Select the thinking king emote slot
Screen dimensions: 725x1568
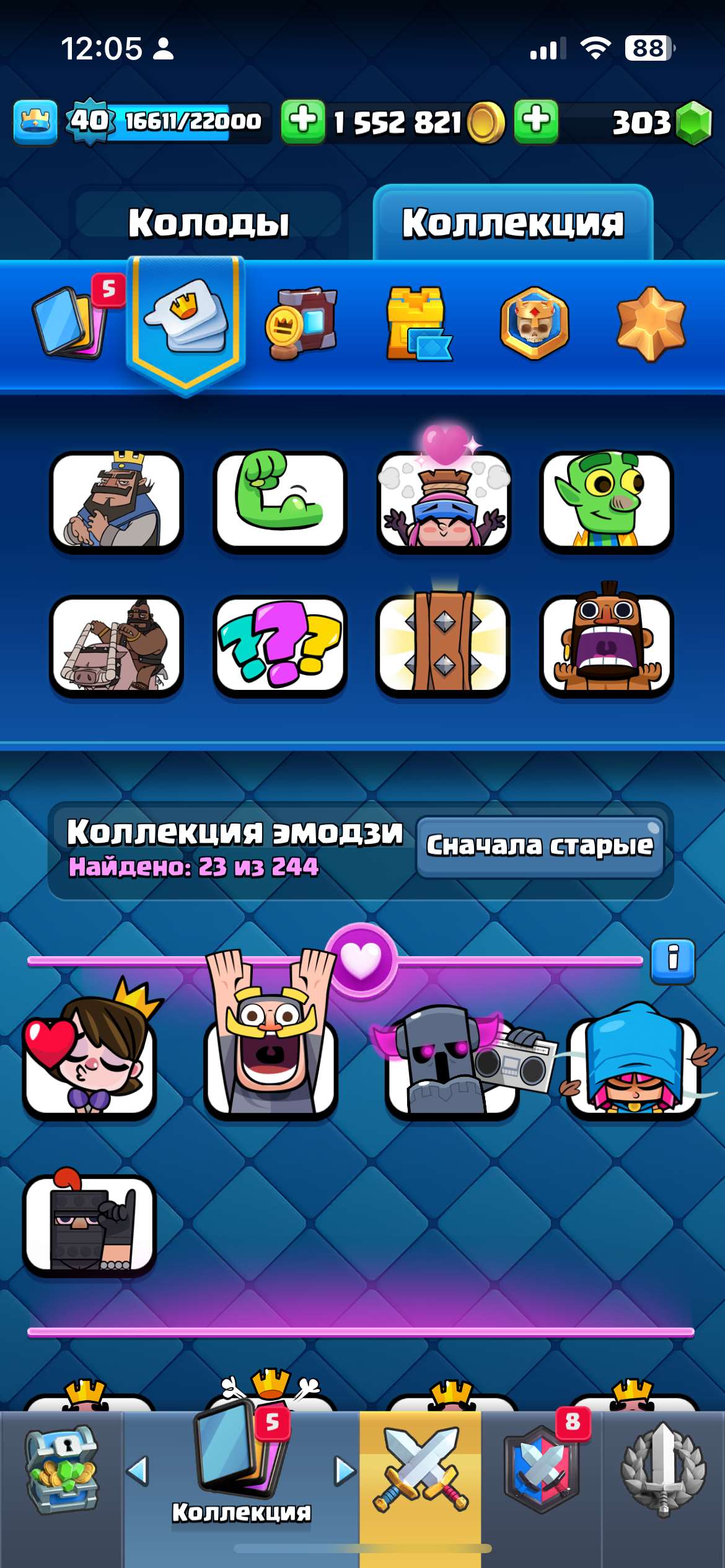(x=116, y=502)
